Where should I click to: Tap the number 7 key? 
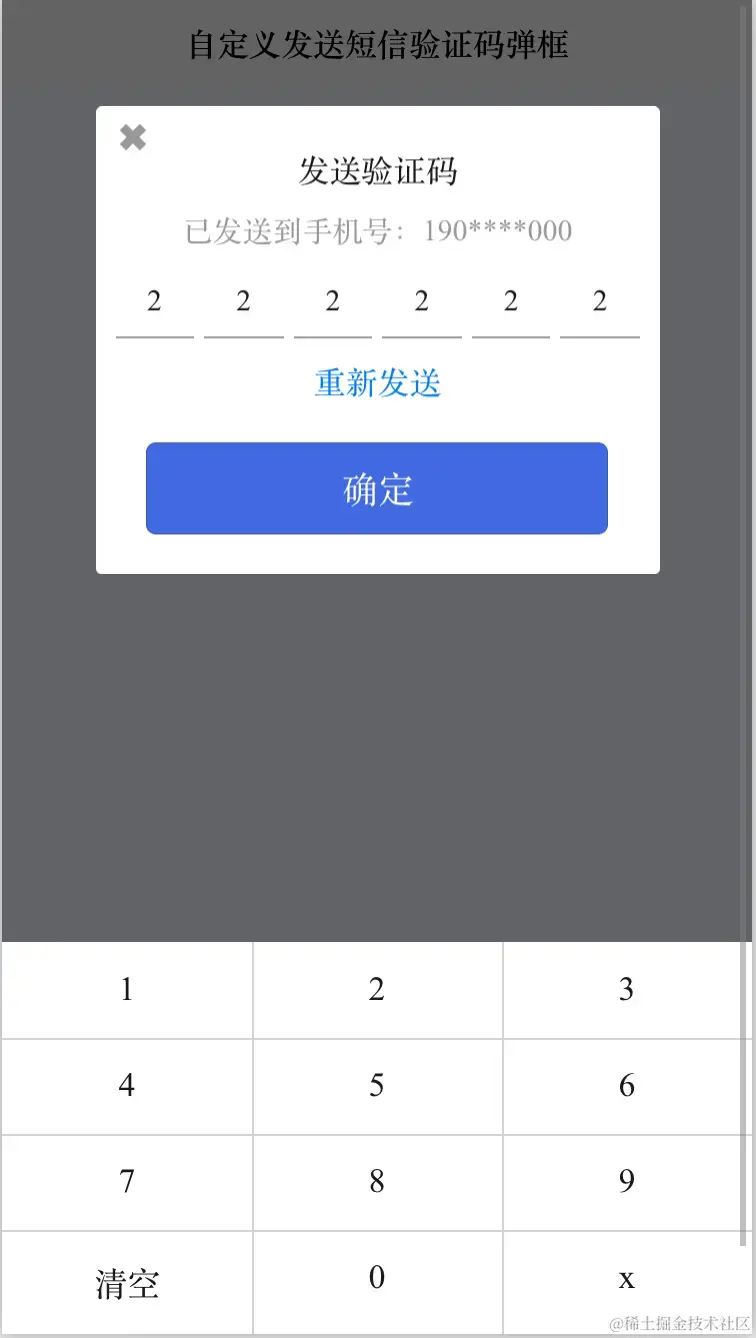[127, 1182]
